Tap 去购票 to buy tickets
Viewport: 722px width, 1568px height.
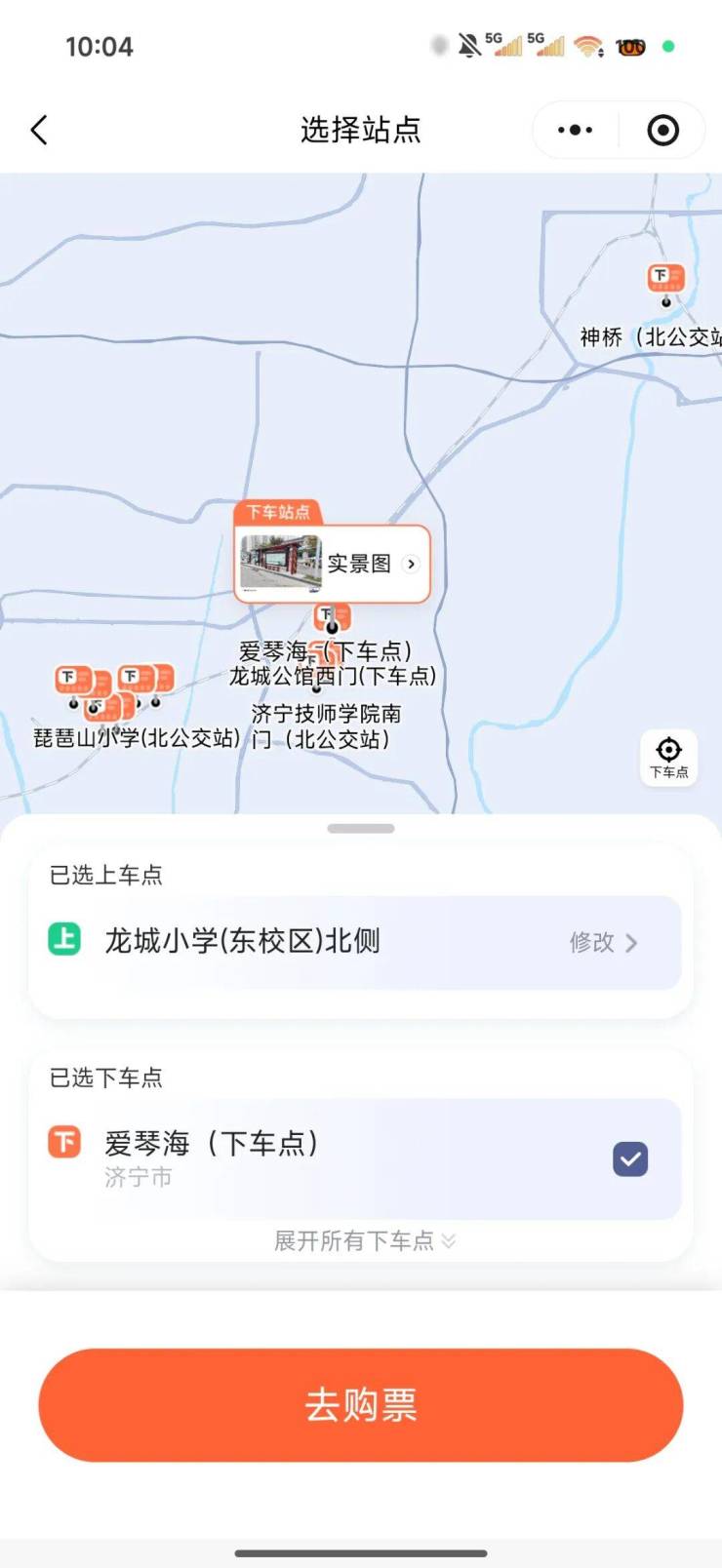[x=361, y=1404]
